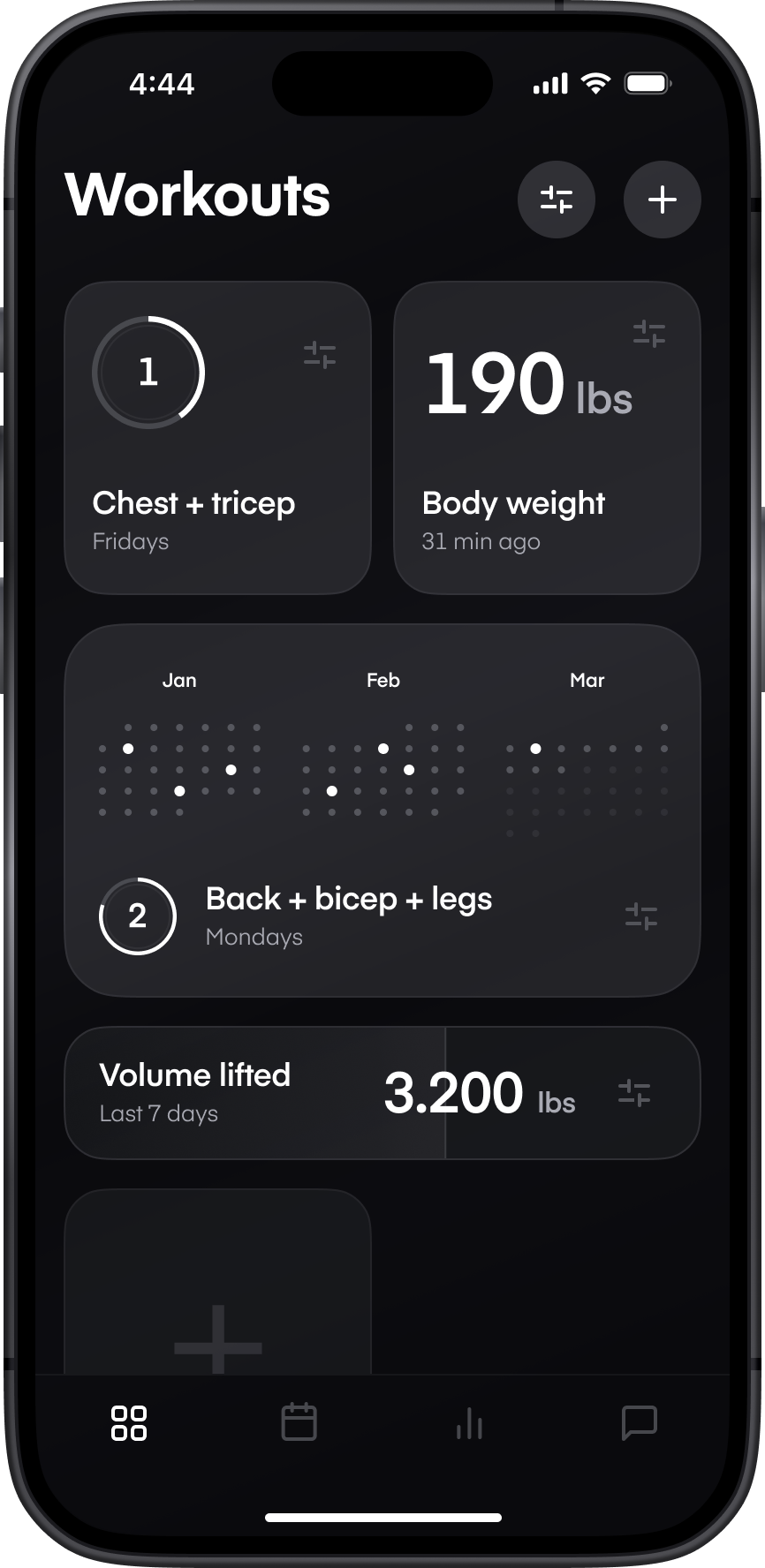Open the global workout filter settings

[x=557, y=200]
